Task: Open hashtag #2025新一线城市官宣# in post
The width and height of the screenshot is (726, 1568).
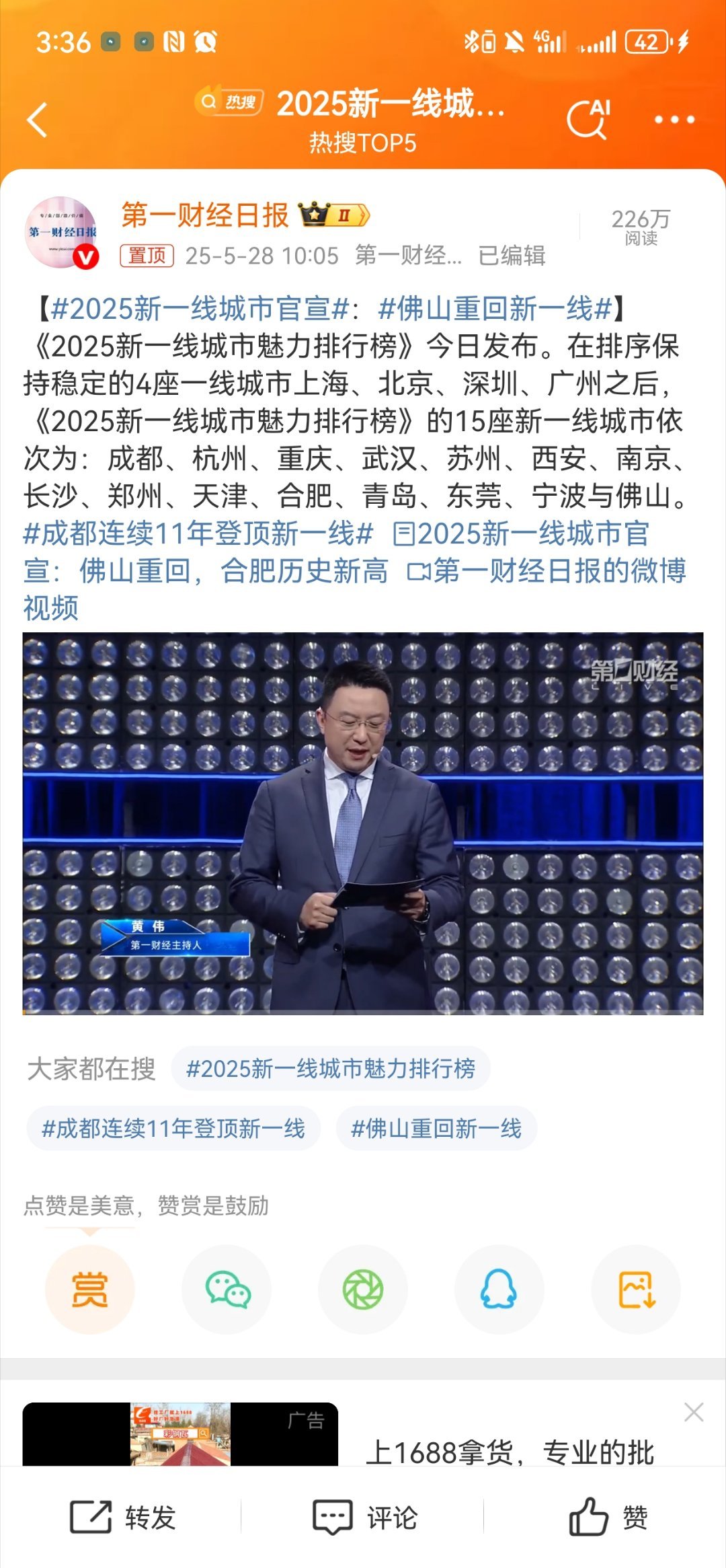Action: pyautogui.click(x=200, y=309)
